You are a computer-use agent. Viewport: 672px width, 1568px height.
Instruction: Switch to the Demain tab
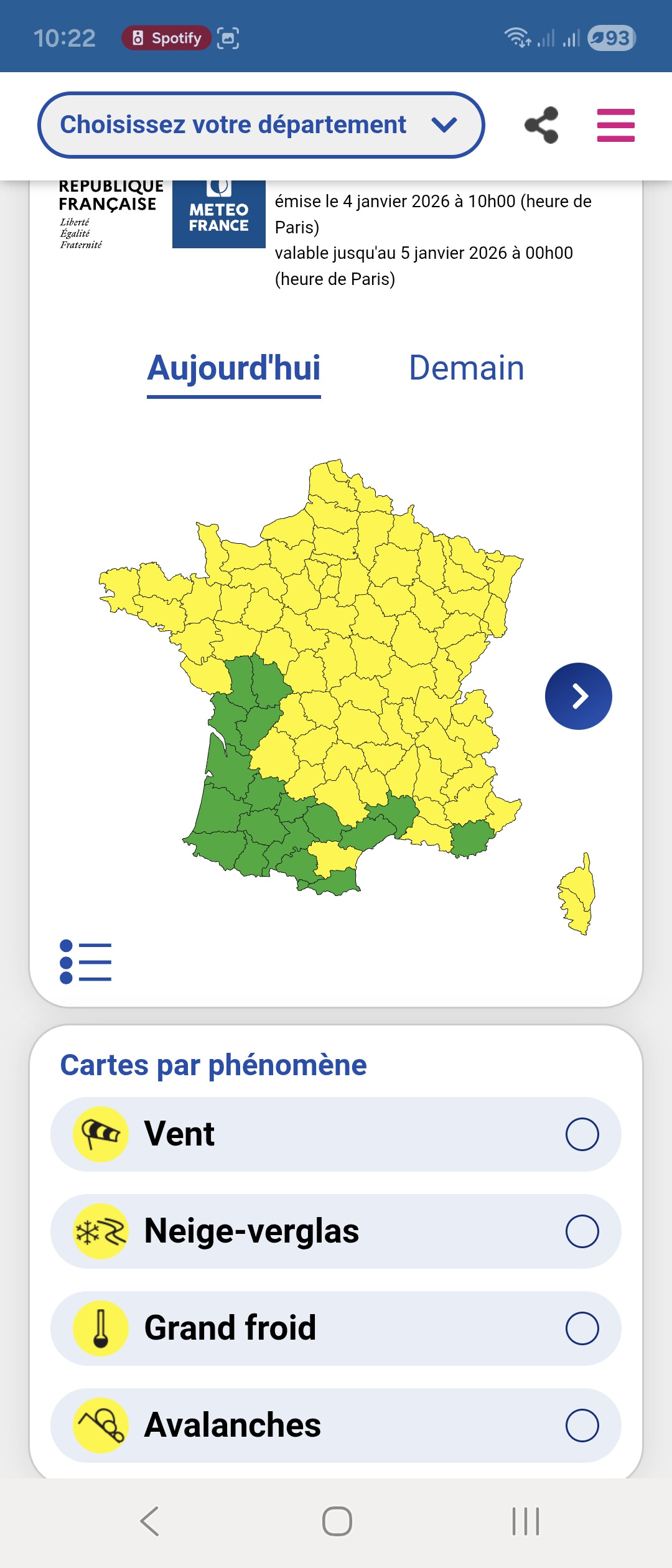coord(466,368)
